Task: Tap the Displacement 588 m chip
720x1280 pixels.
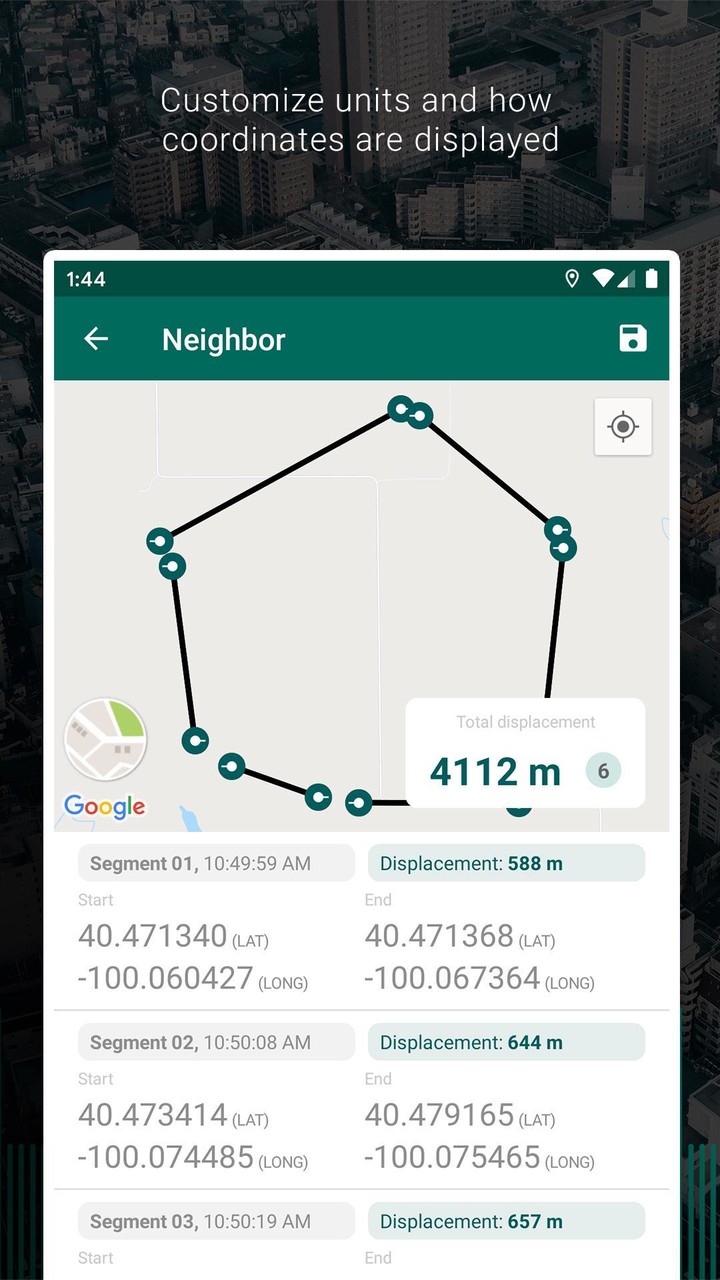Action: point(506,863)
